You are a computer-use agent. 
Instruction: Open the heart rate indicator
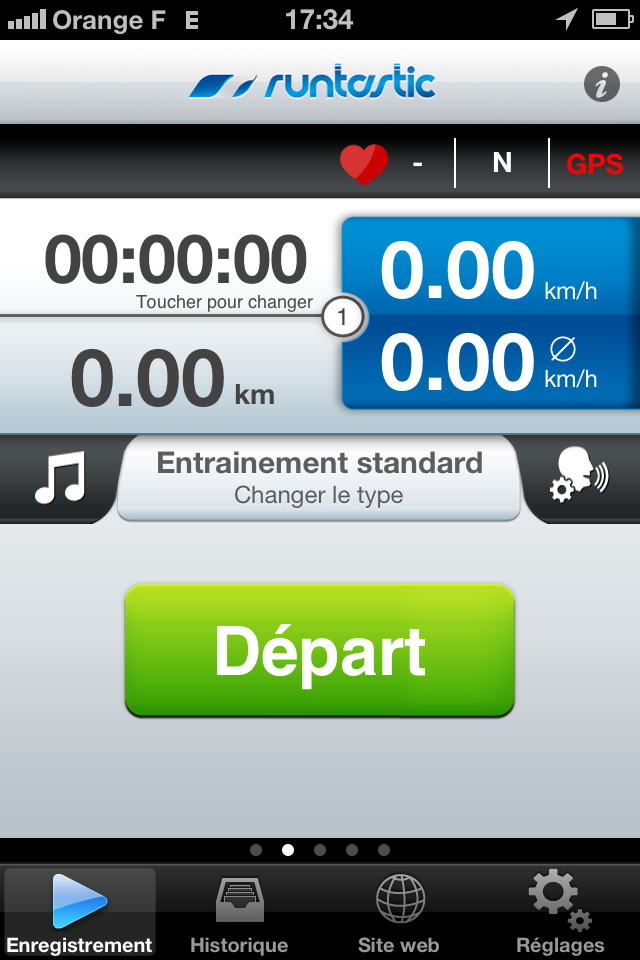coord(364,164)
